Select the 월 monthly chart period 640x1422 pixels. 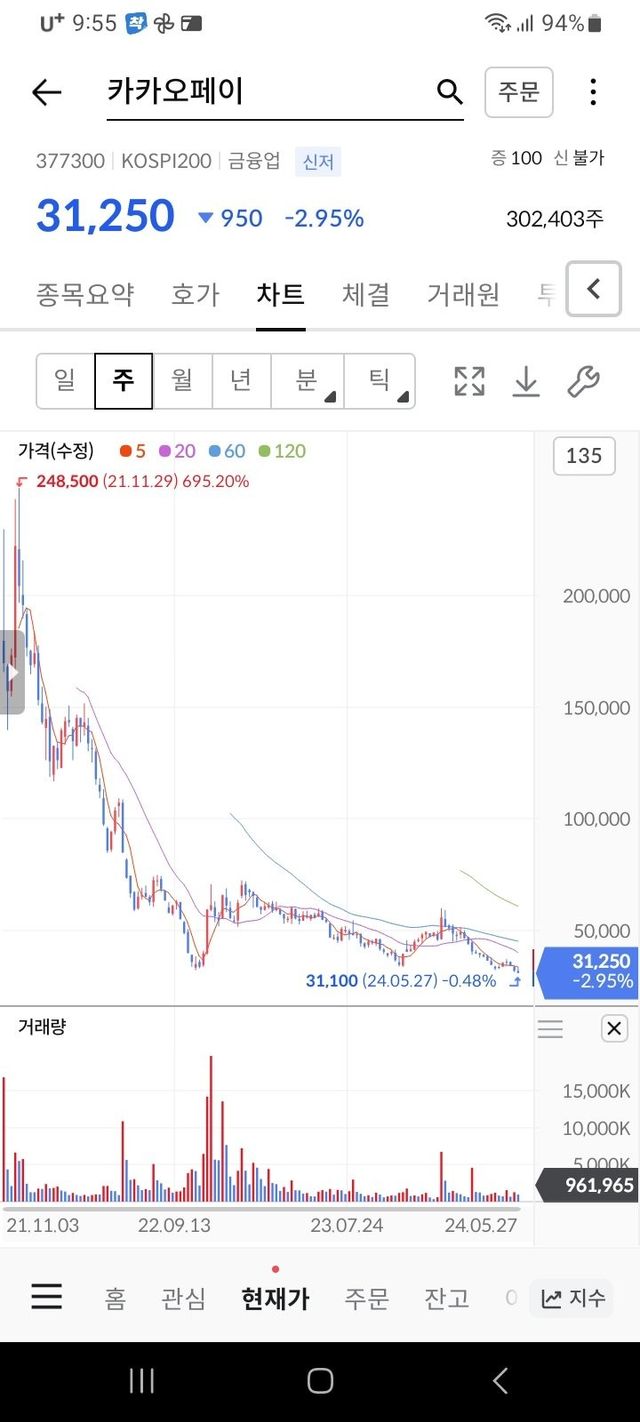(x=182, y=380)
